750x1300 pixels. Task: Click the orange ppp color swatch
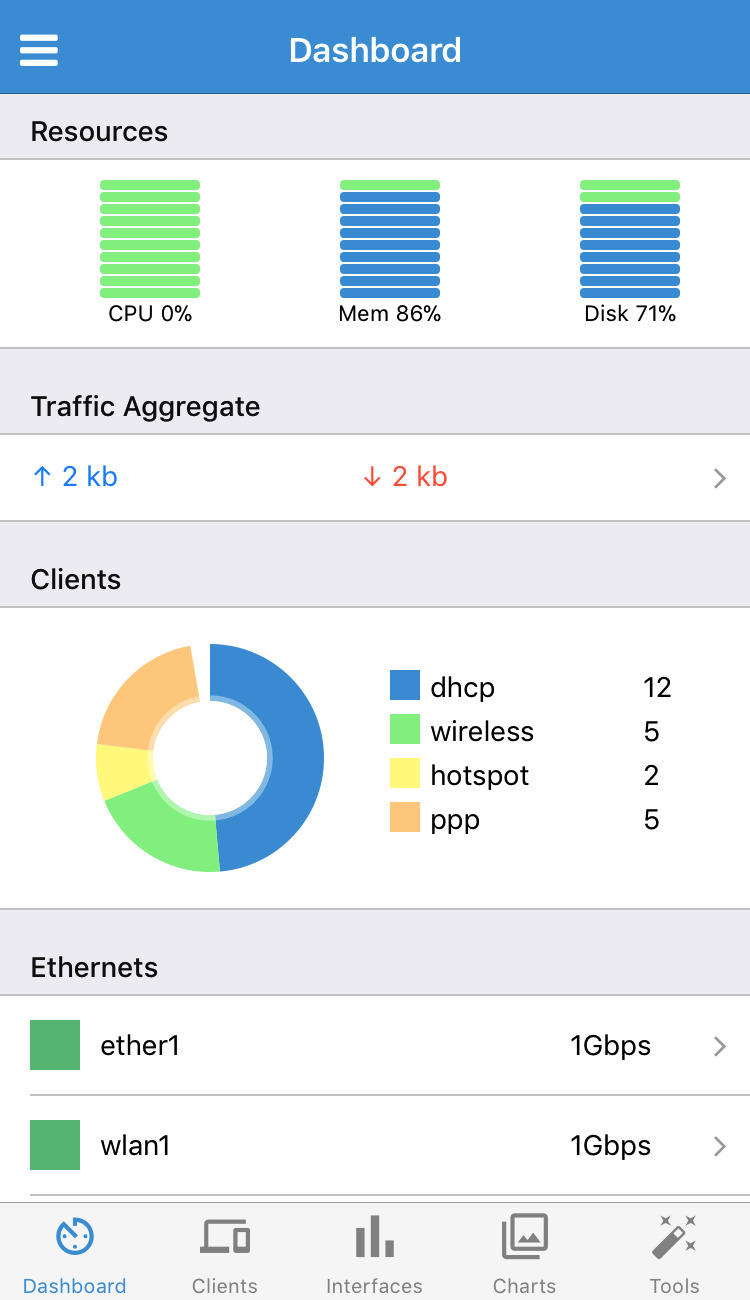404,819
